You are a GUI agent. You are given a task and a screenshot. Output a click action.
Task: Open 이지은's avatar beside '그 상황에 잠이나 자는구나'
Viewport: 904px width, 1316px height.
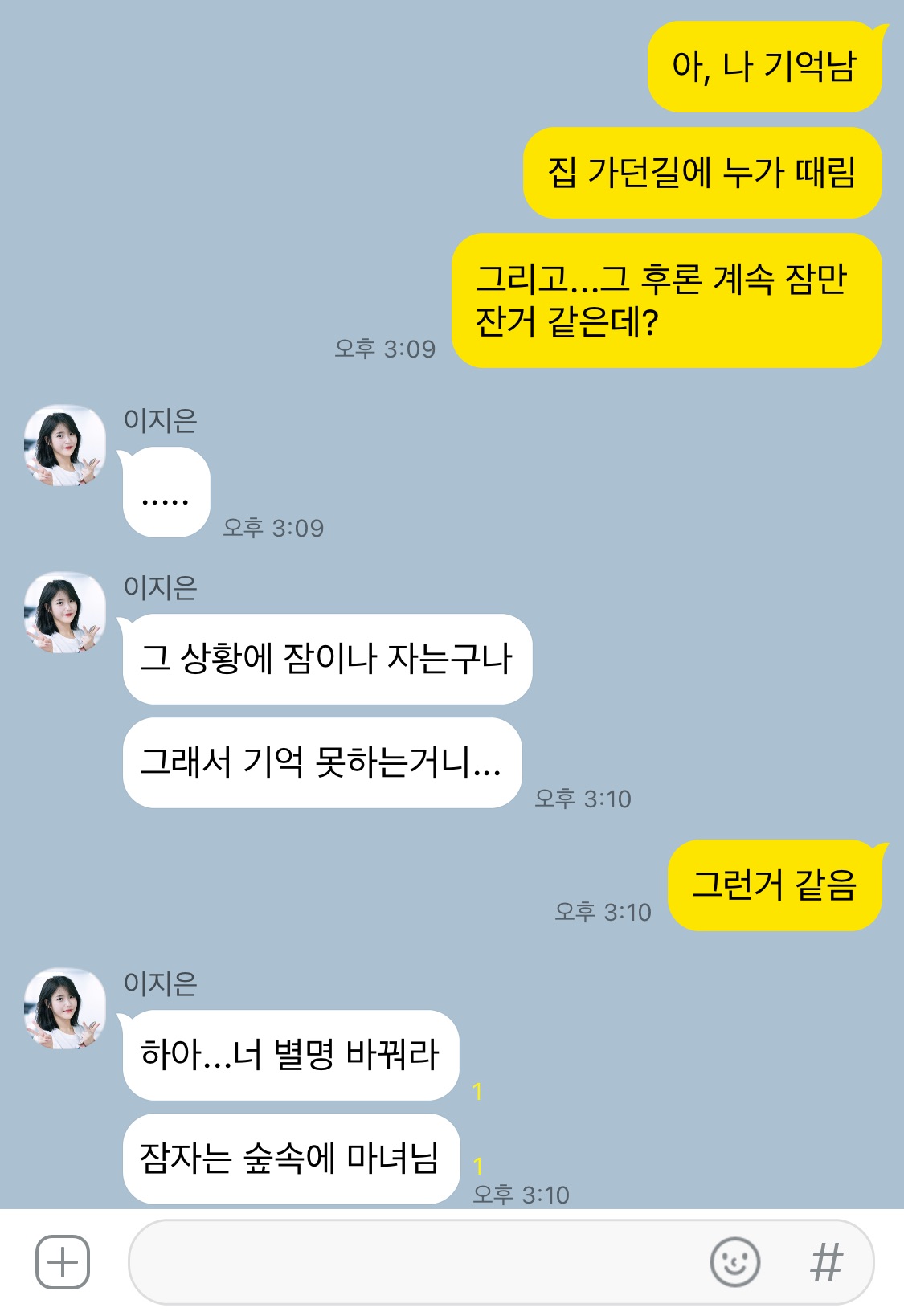[64, 613]
